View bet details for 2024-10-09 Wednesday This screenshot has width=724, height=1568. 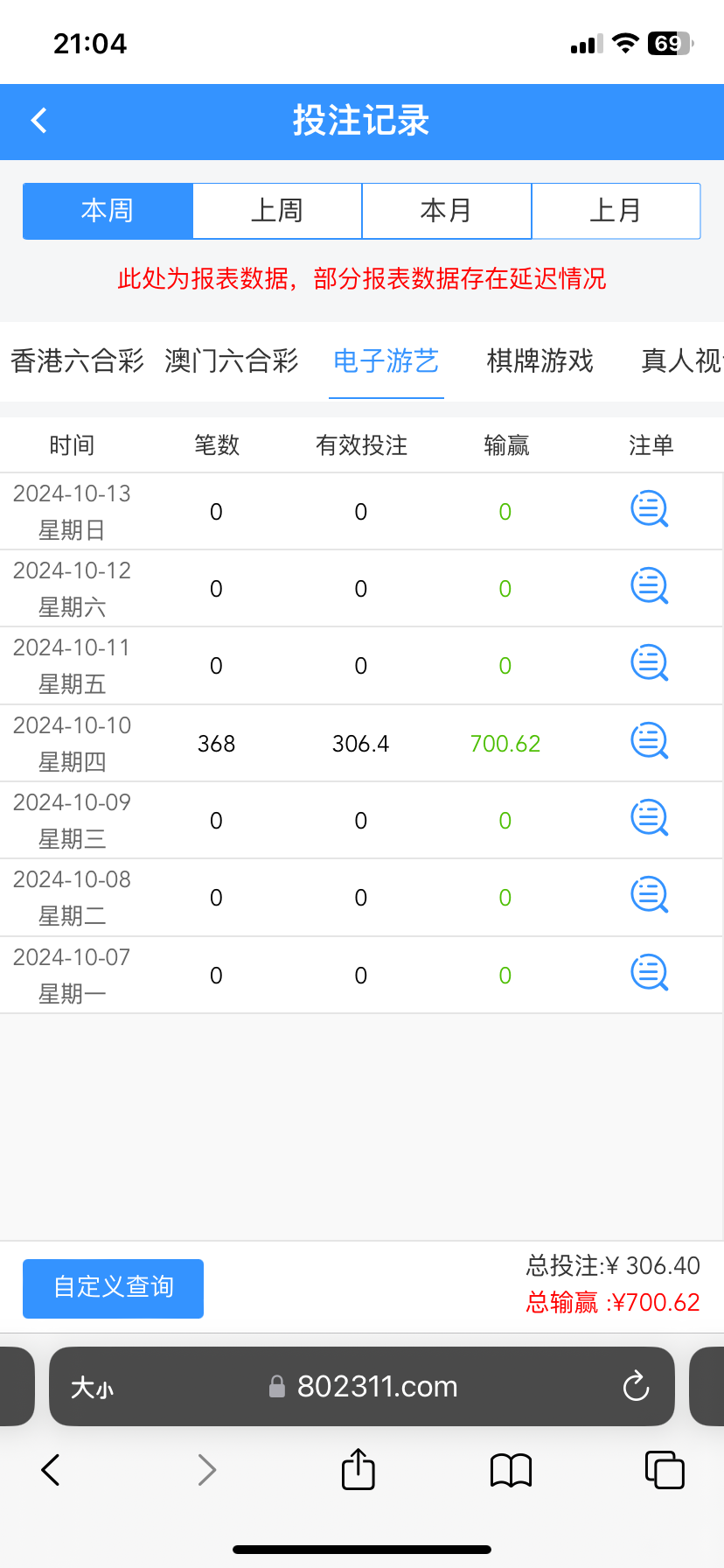tap(648, 818)
